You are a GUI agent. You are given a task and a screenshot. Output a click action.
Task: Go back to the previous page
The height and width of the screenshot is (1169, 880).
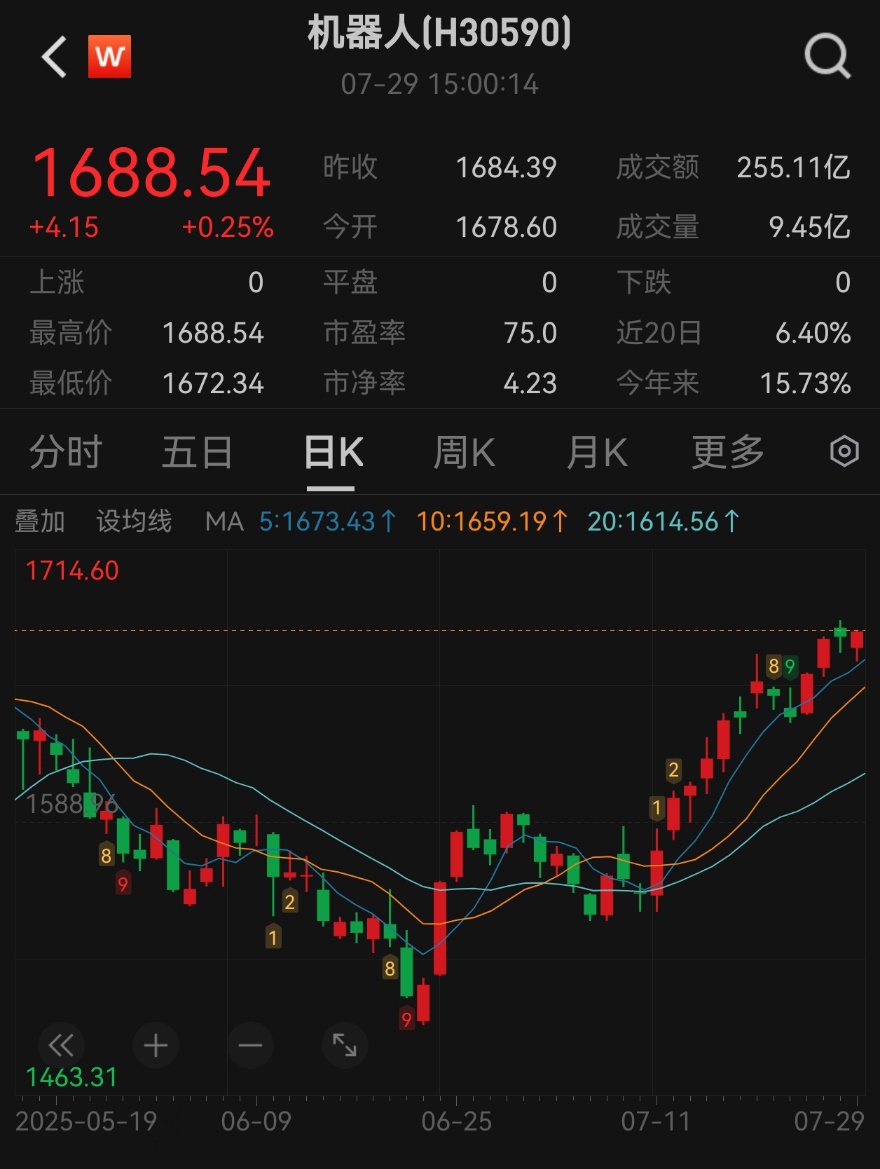[54, 57]
